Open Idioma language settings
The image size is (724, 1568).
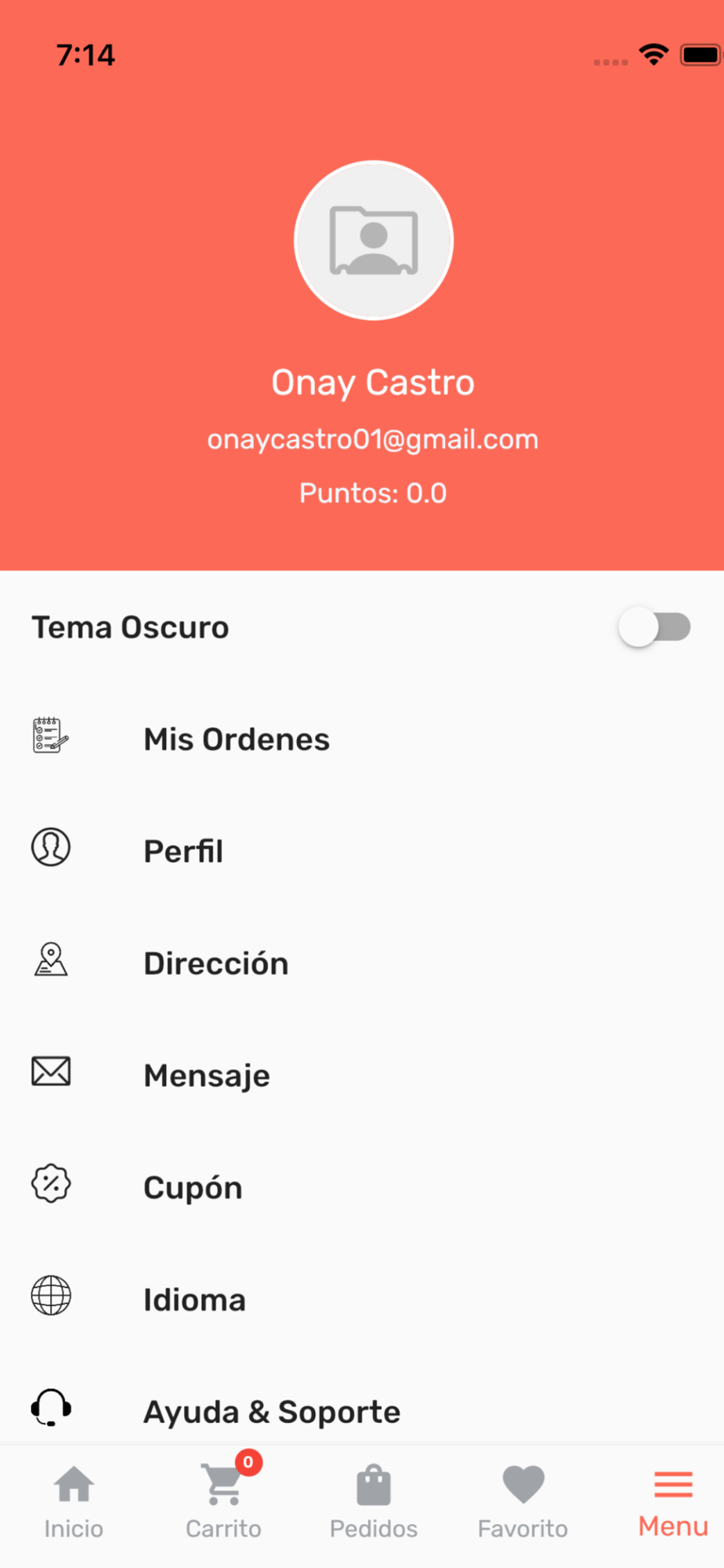click(362, 1300)
